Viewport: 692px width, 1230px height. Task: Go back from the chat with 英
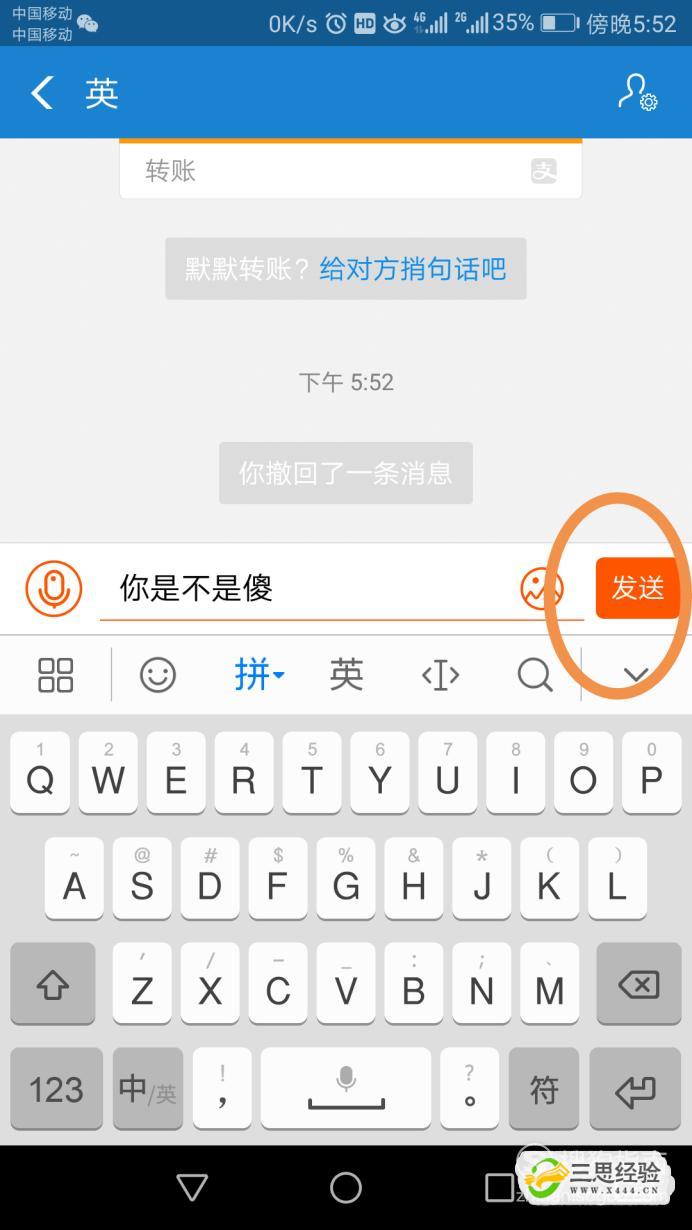click(42, 93)
